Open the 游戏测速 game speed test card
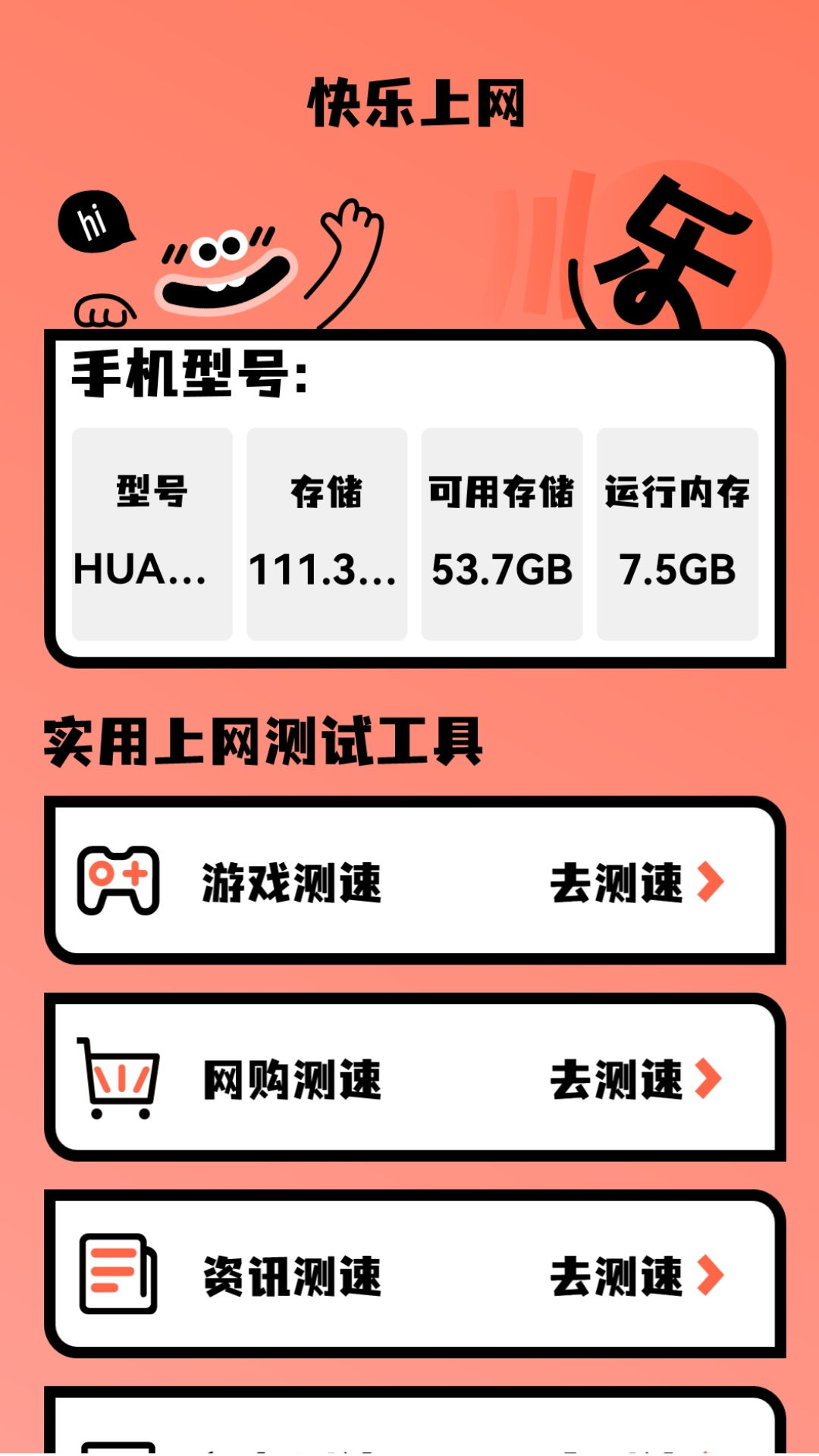 coord(414,882)
